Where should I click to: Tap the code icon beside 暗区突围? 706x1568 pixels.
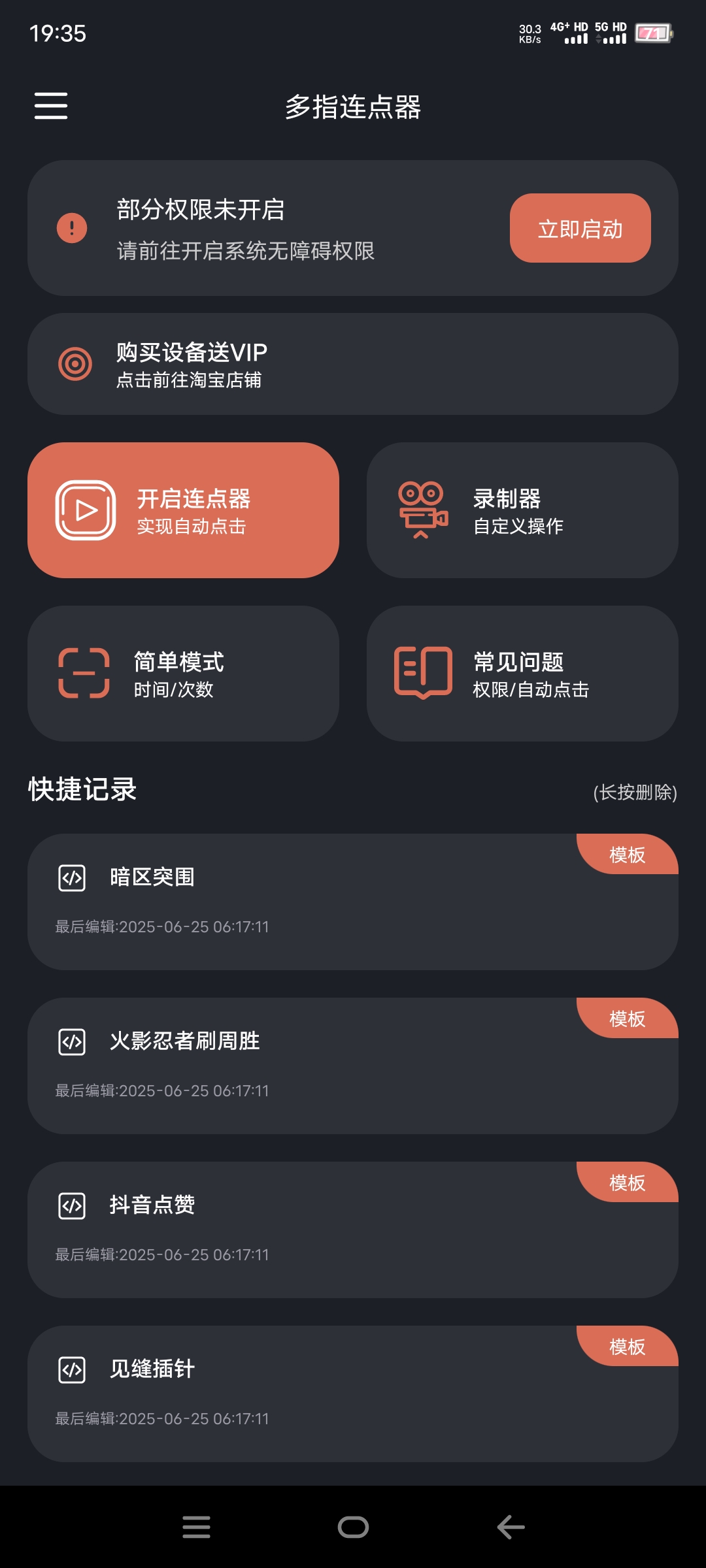click(72, 877)
